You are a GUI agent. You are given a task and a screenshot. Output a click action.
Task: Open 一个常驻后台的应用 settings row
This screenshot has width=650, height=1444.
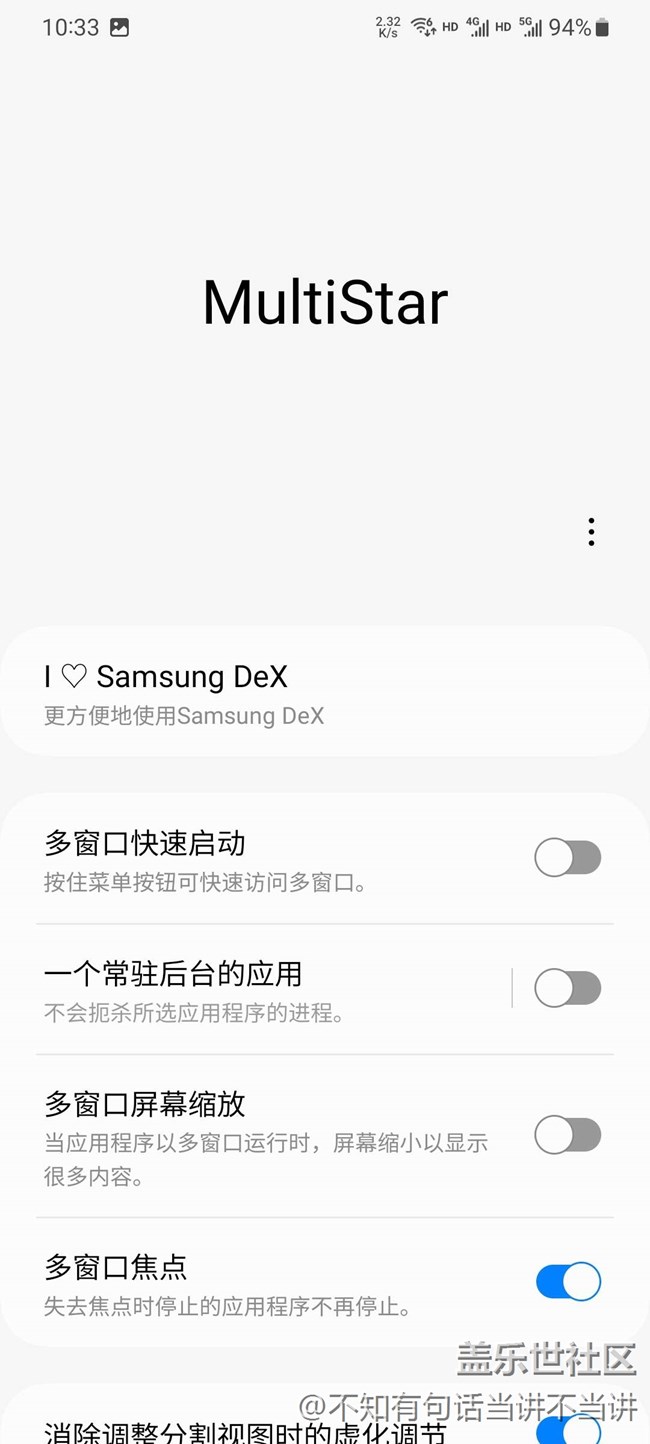pos(260,990)
